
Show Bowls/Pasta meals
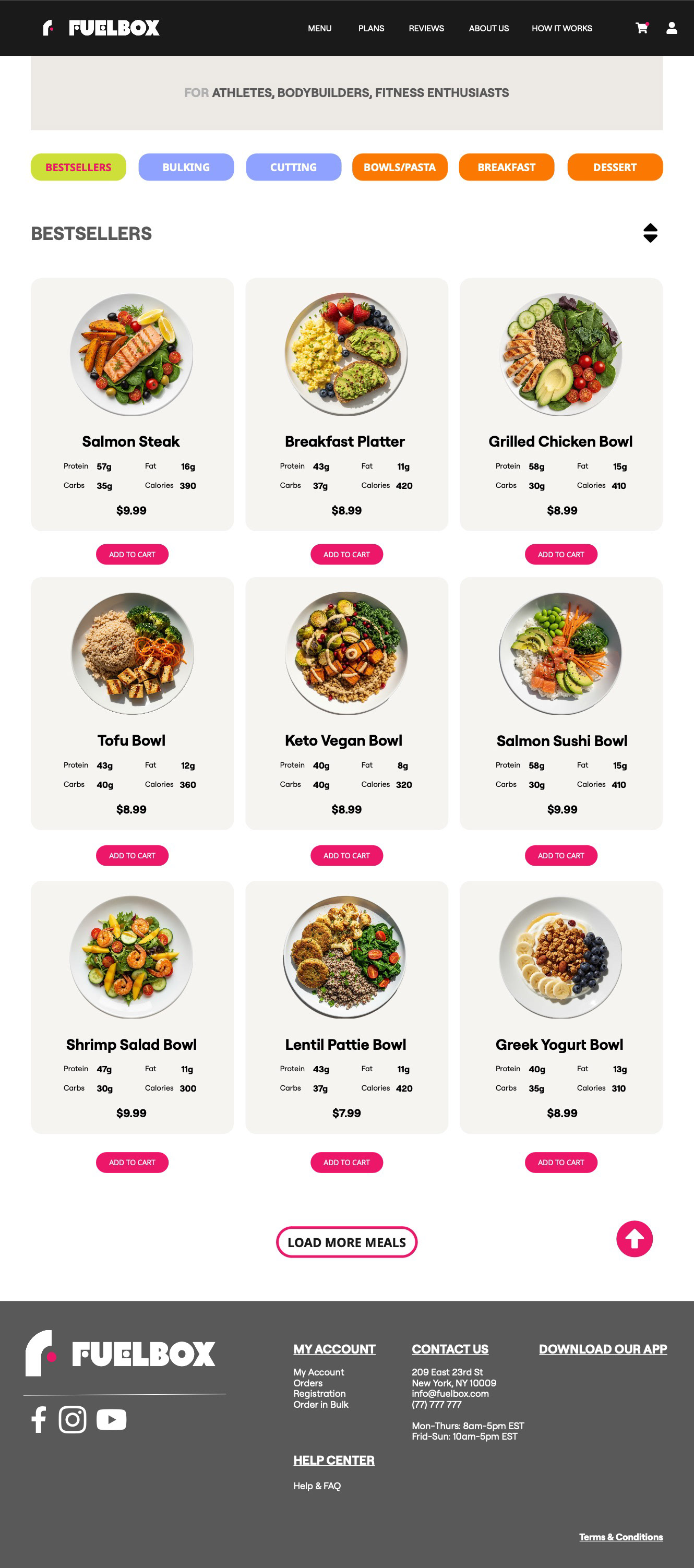click(x=399, y=167)
